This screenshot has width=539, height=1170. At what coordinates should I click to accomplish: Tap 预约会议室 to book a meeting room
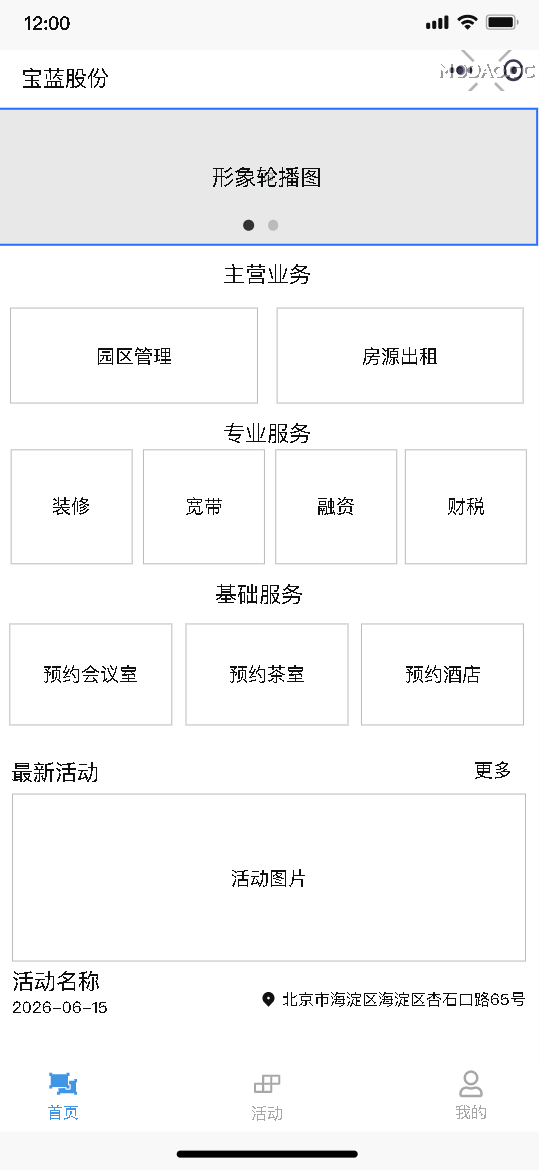click(x=90, y=675)
